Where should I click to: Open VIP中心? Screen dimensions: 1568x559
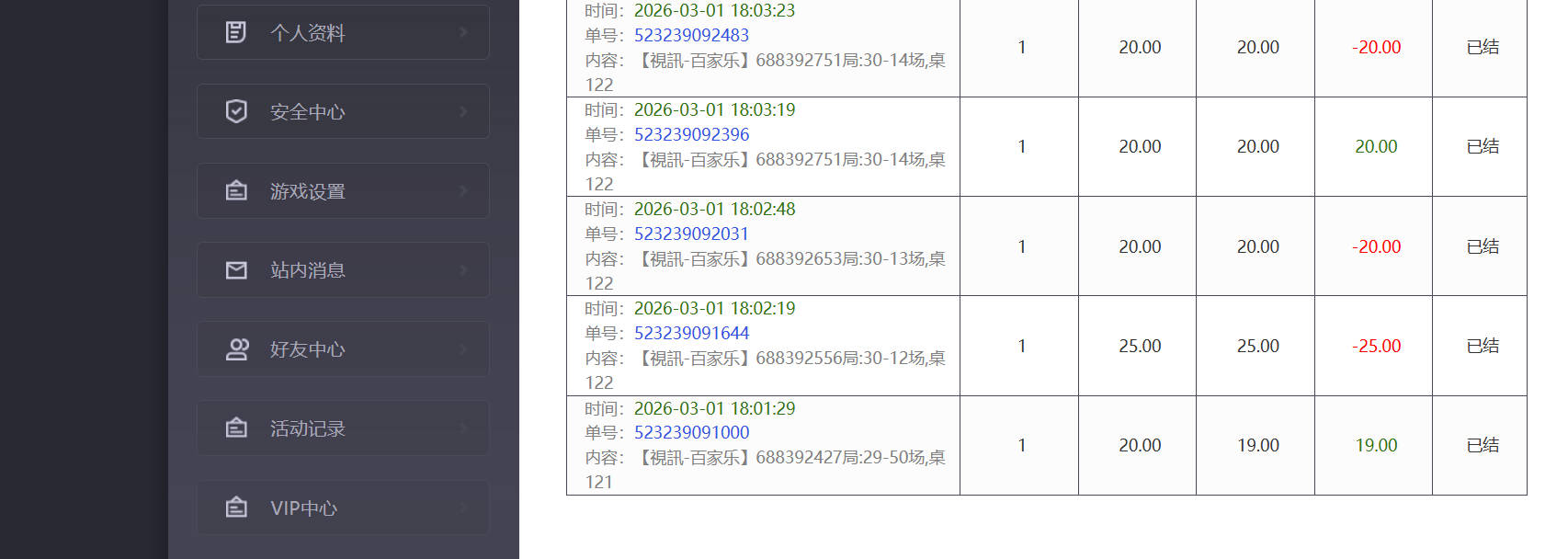[x=342, y=508]
